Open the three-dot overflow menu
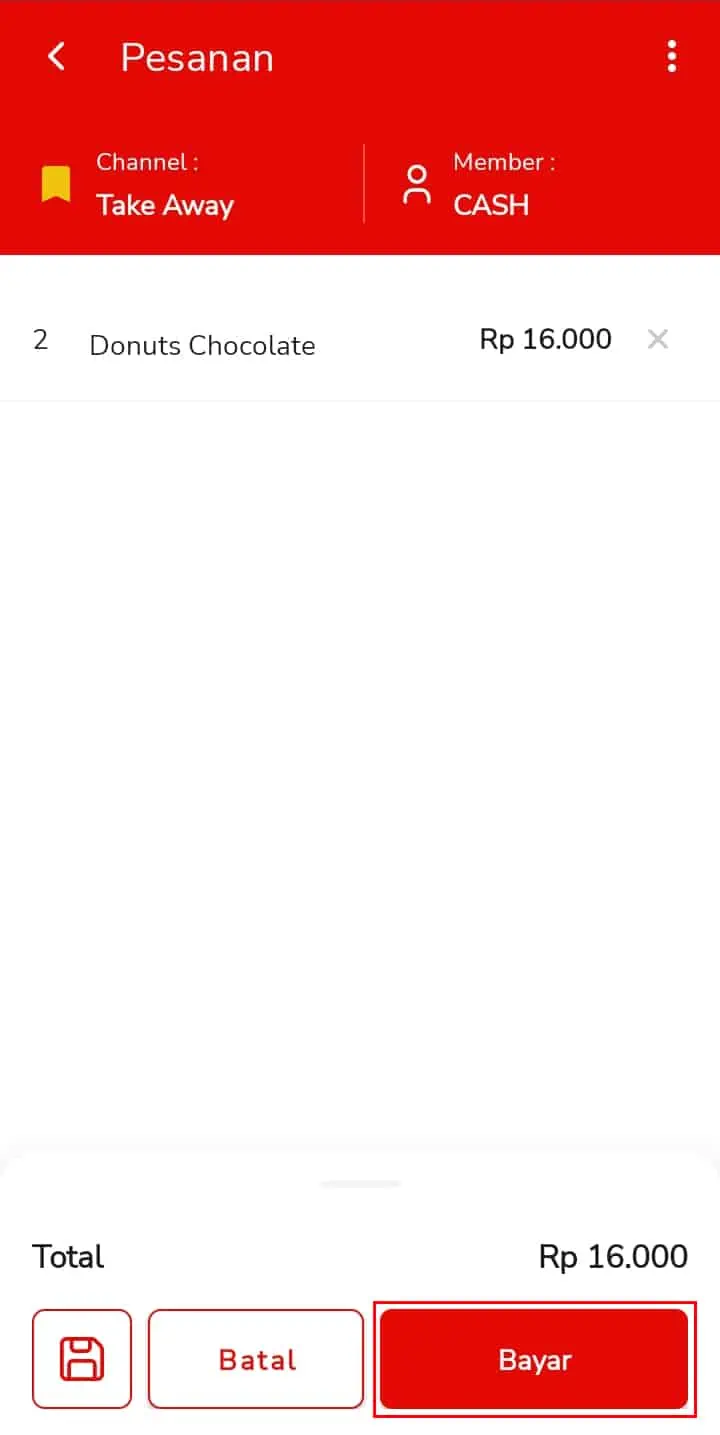The height and width of the screenshot is (1435, 720). 671,57
